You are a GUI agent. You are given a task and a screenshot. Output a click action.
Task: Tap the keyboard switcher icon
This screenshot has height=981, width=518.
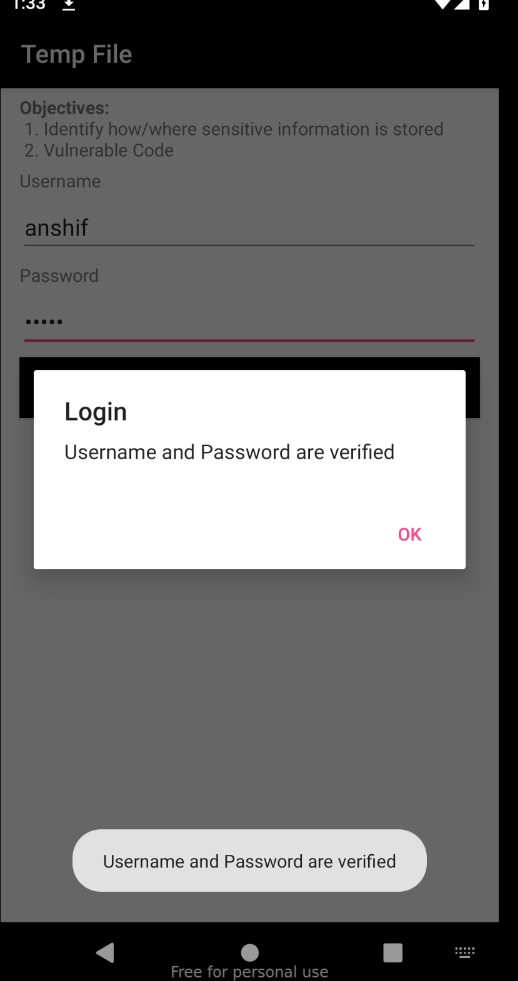[x=465, y=952]
